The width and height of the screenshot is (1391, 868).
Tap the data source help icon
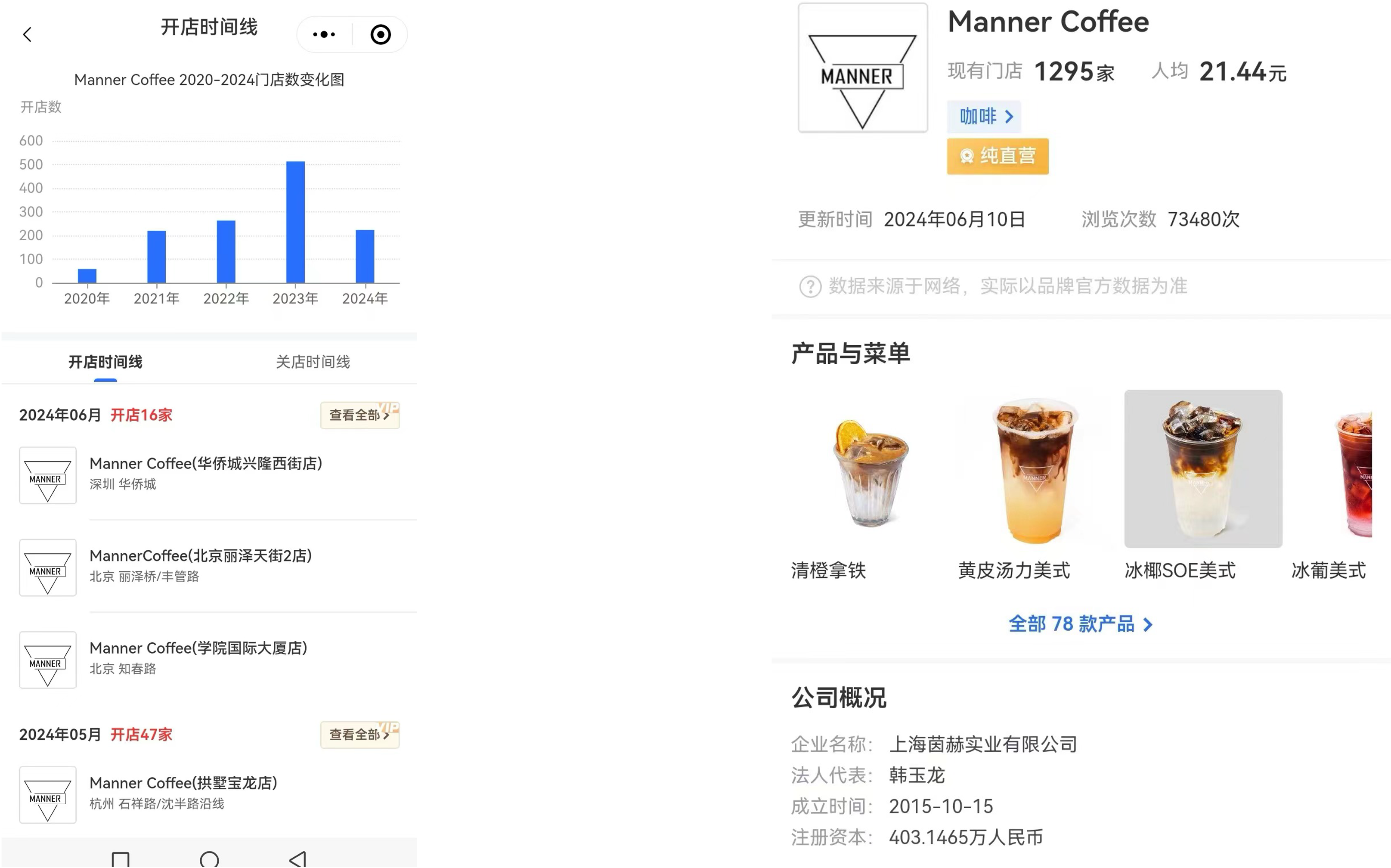(810, 286)
